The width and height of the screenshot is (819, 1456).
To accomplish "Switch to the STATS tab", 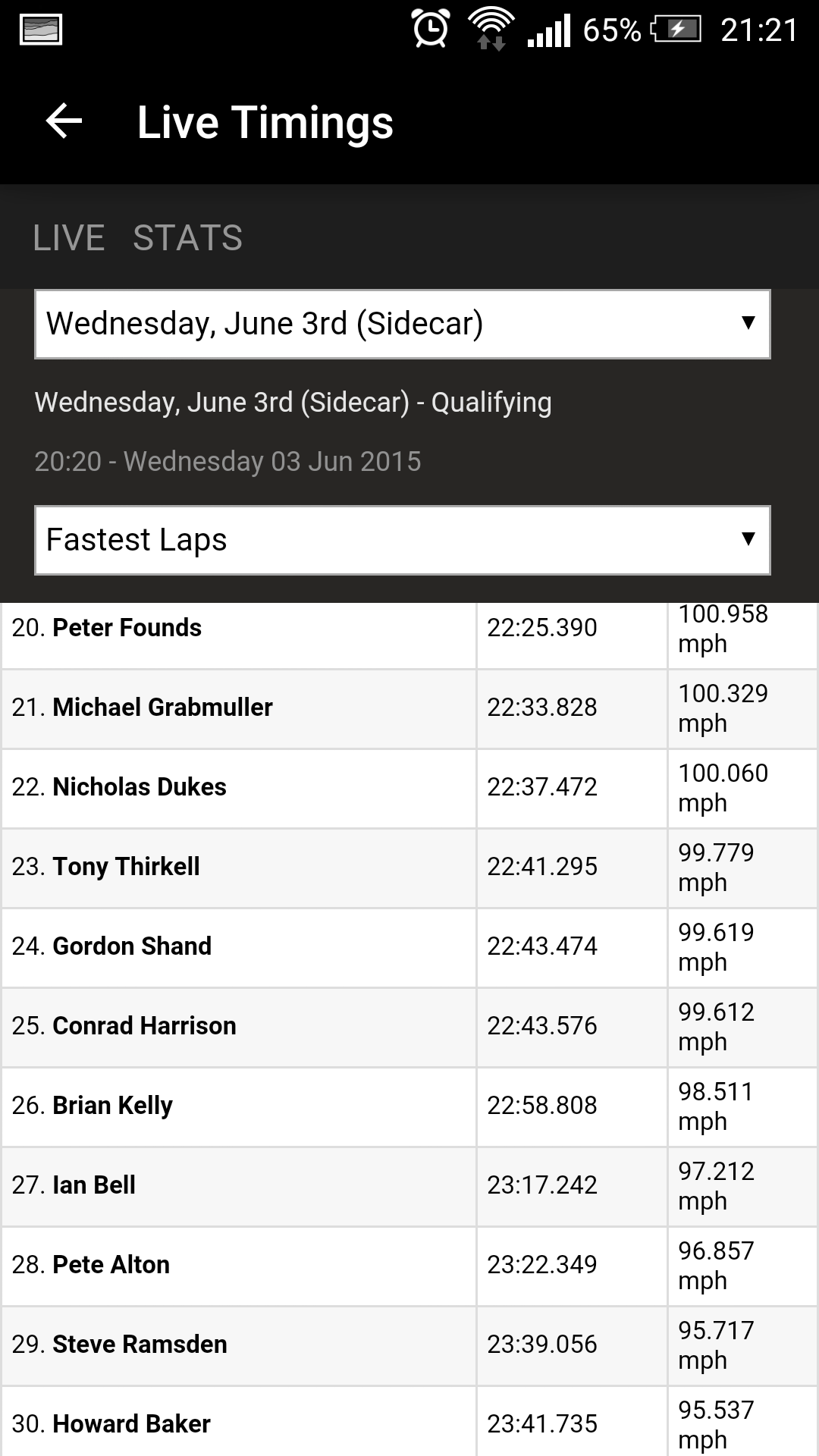I will click(188, 238).
